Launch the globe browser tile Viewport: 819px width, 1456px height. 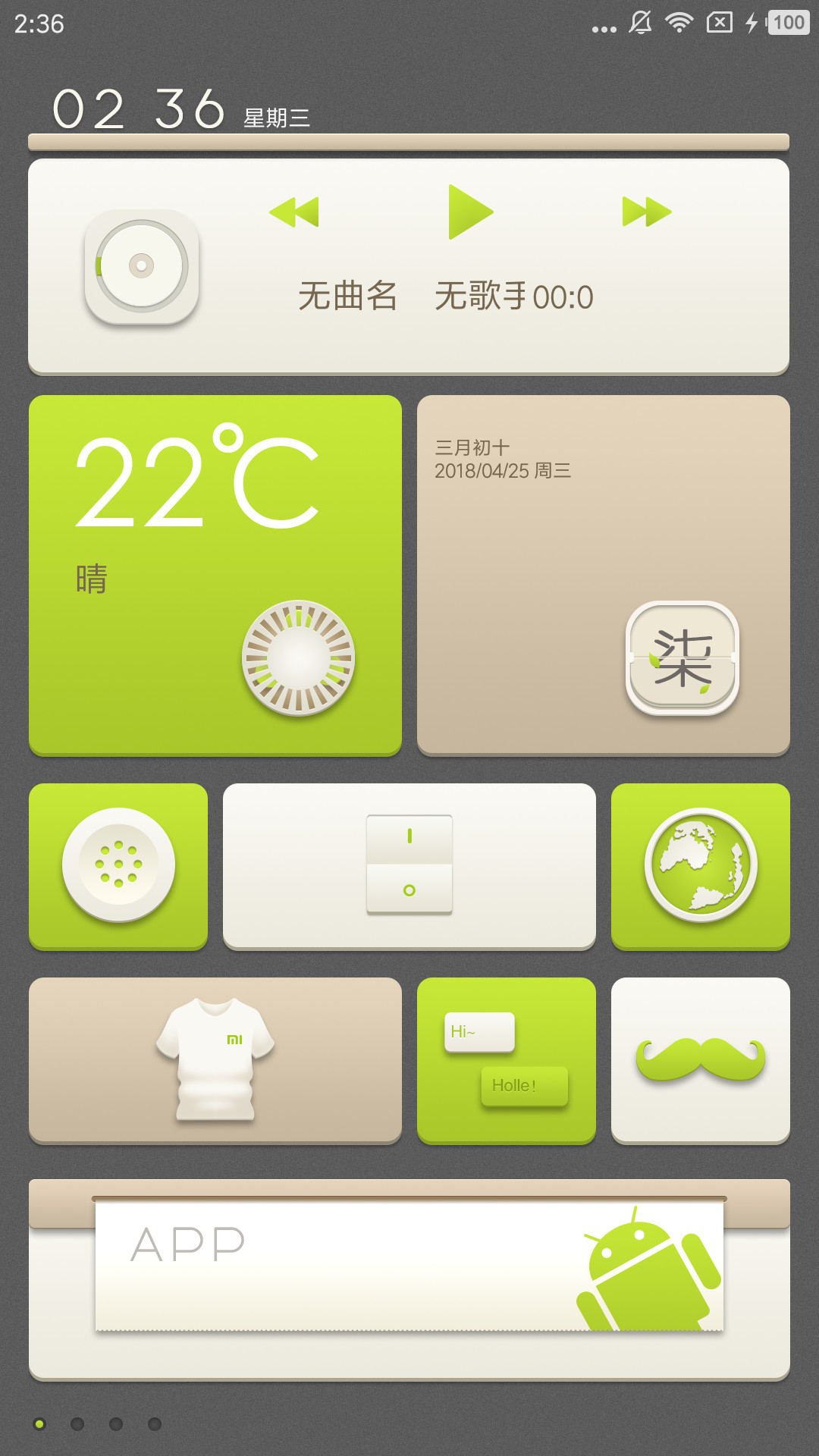701,866
